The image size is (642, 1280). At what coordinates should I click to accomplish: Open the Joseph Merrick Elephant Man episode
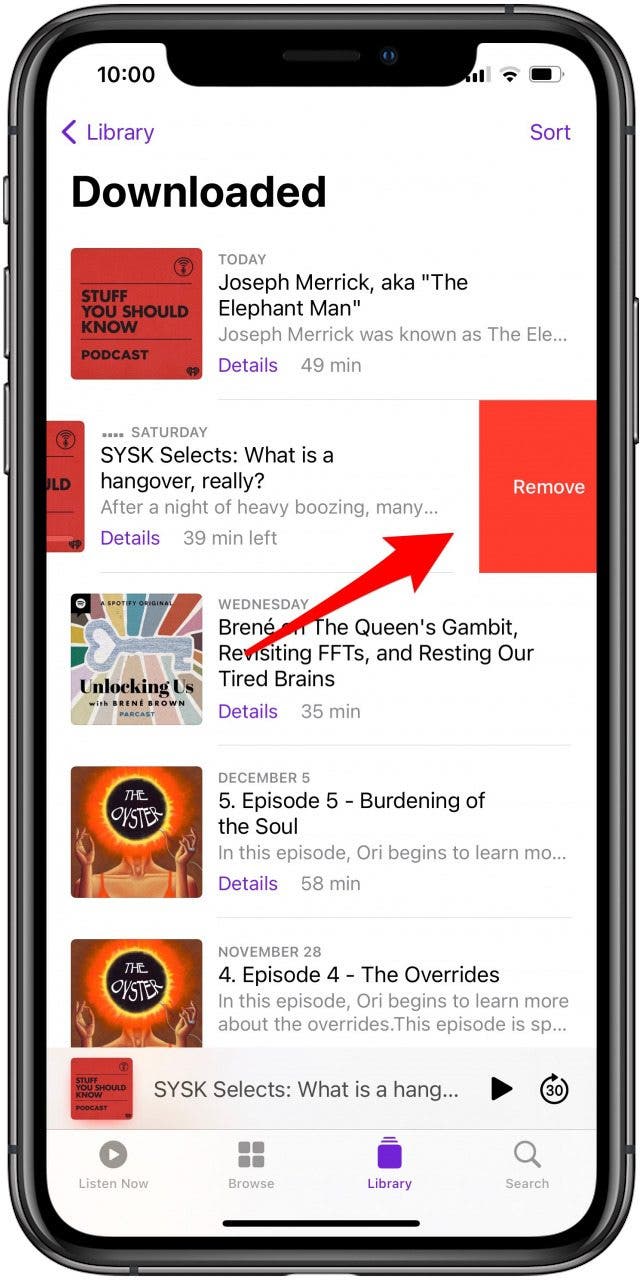click(x=342, y=294)
